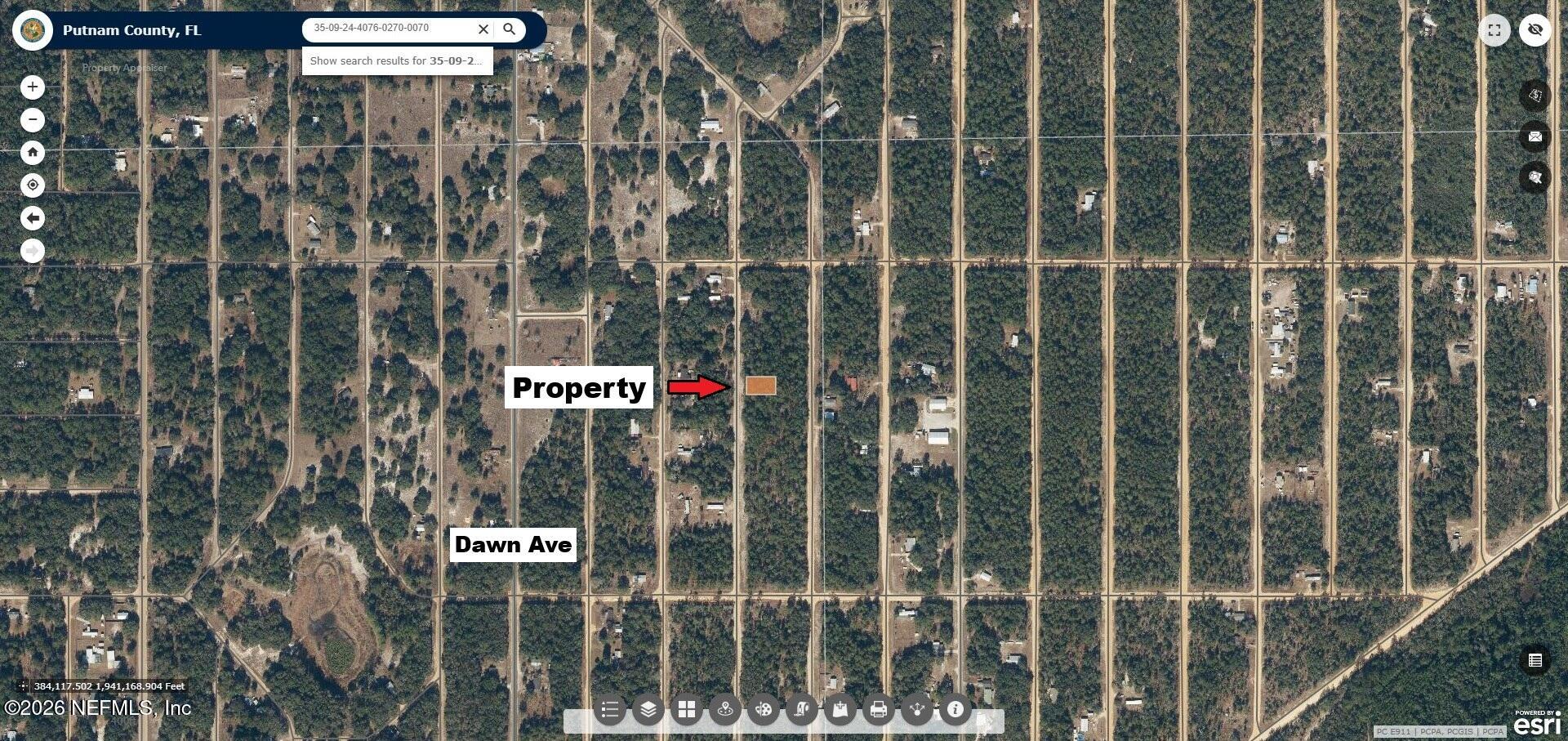Screen dimensions: 1568x741
Task: Open the legend list tool
Action: pos(610,710)
